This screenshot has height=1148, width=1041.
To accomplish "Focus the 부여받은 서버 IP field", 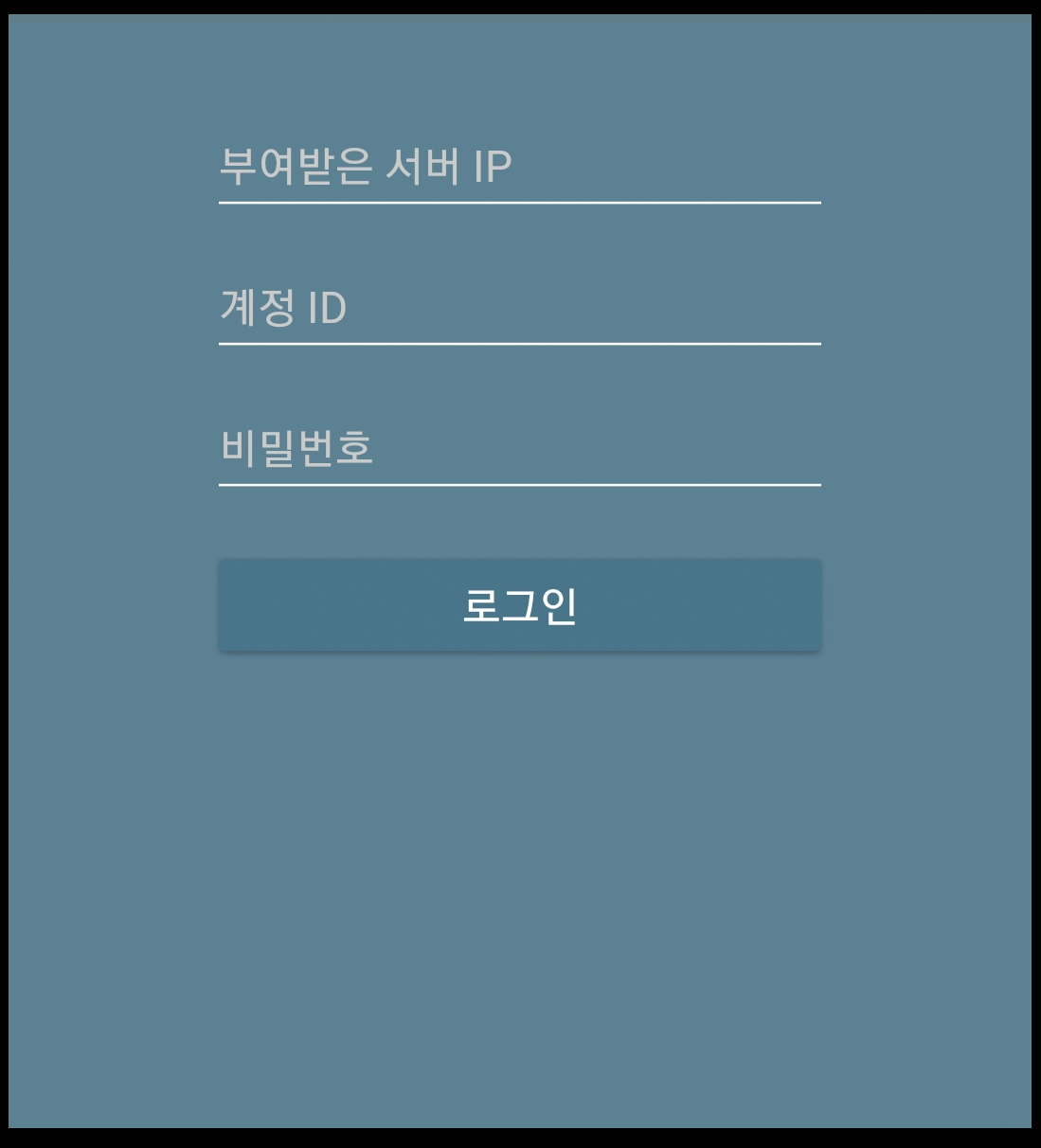I will point(519,167).
